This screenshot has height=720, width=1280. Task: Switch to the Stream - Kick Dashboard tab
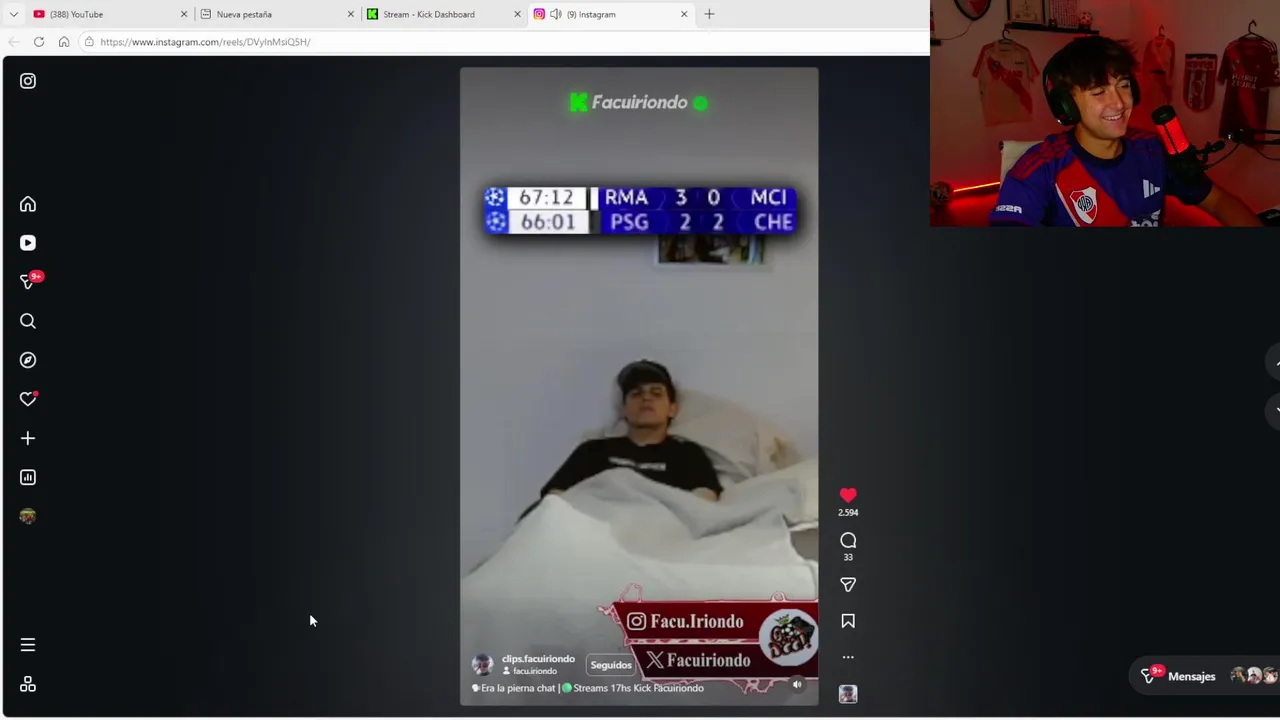click(x=429, y=14)
